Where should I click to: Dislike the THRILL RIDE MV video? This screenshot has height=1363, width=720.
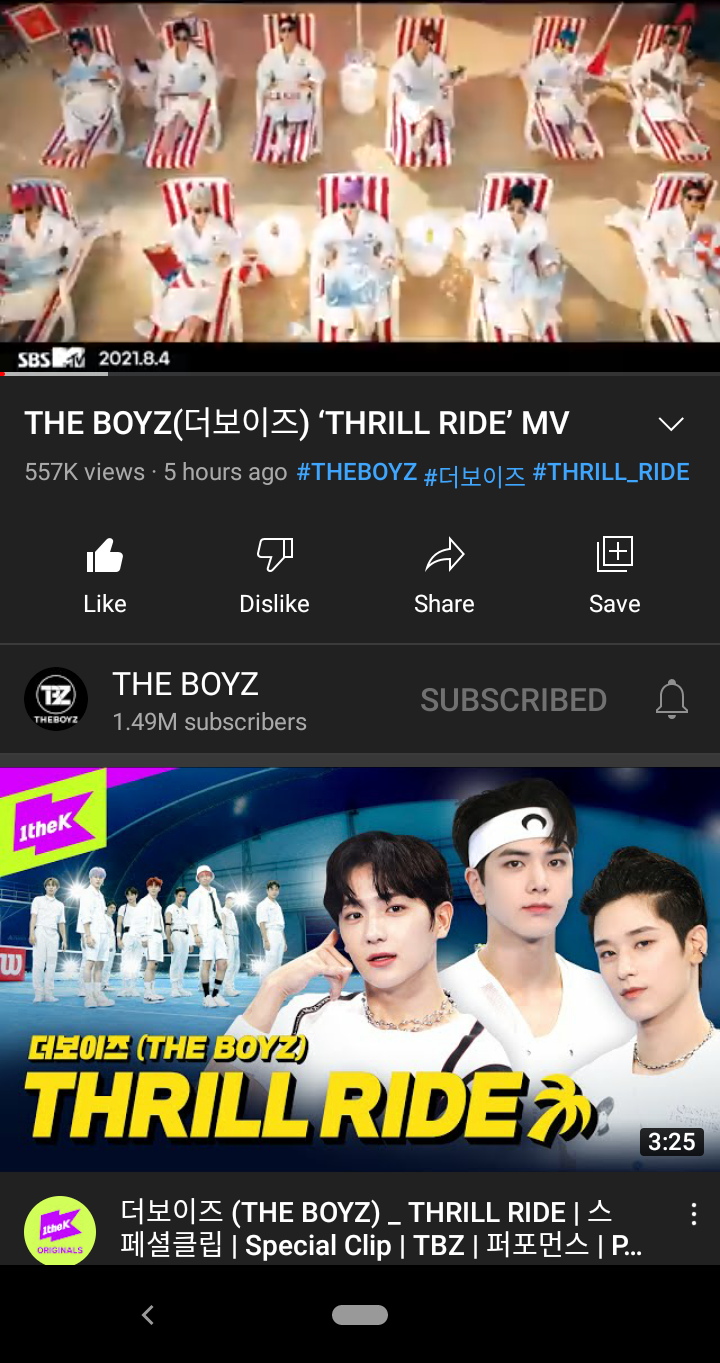(x=274, y=575)
